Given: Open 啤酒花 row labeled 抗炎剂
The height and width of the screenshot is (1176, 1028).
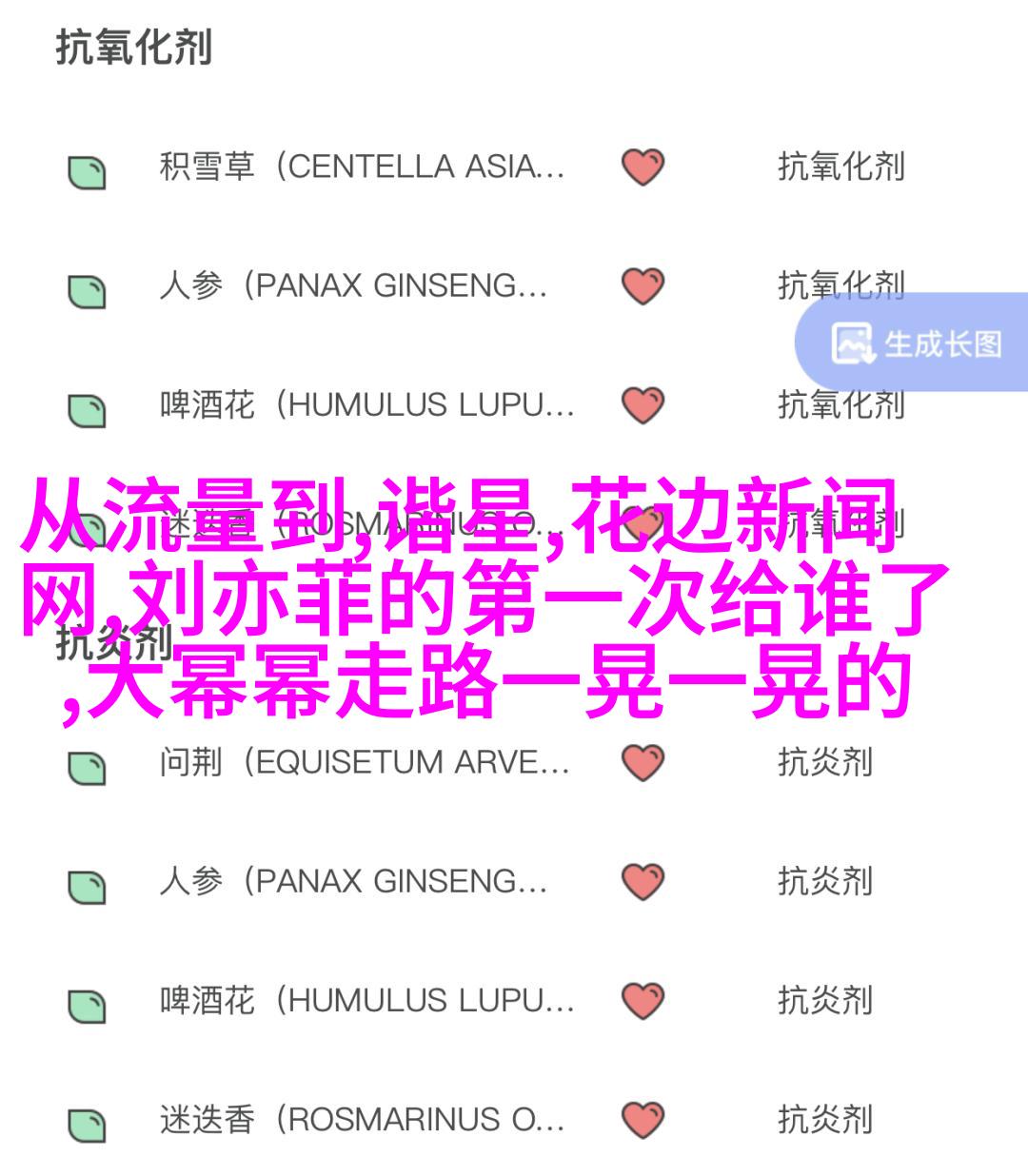Looking at the screenshot, I should point(366,1001).
